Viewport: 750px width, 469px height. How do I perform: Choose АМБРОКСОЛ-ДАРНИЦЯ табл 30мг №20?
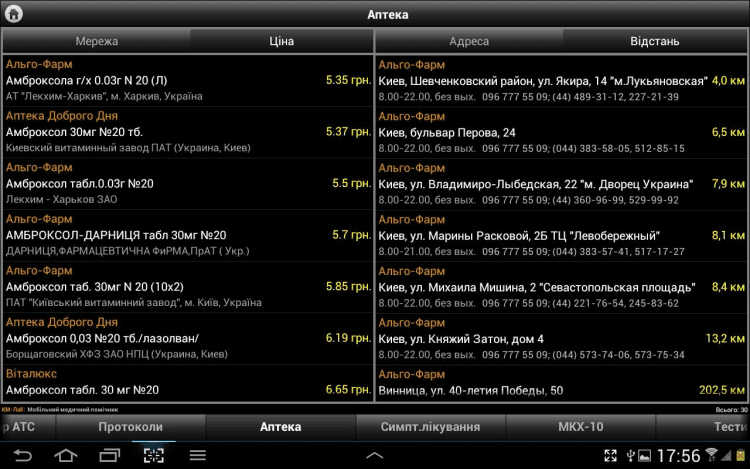tap(187, 236)
